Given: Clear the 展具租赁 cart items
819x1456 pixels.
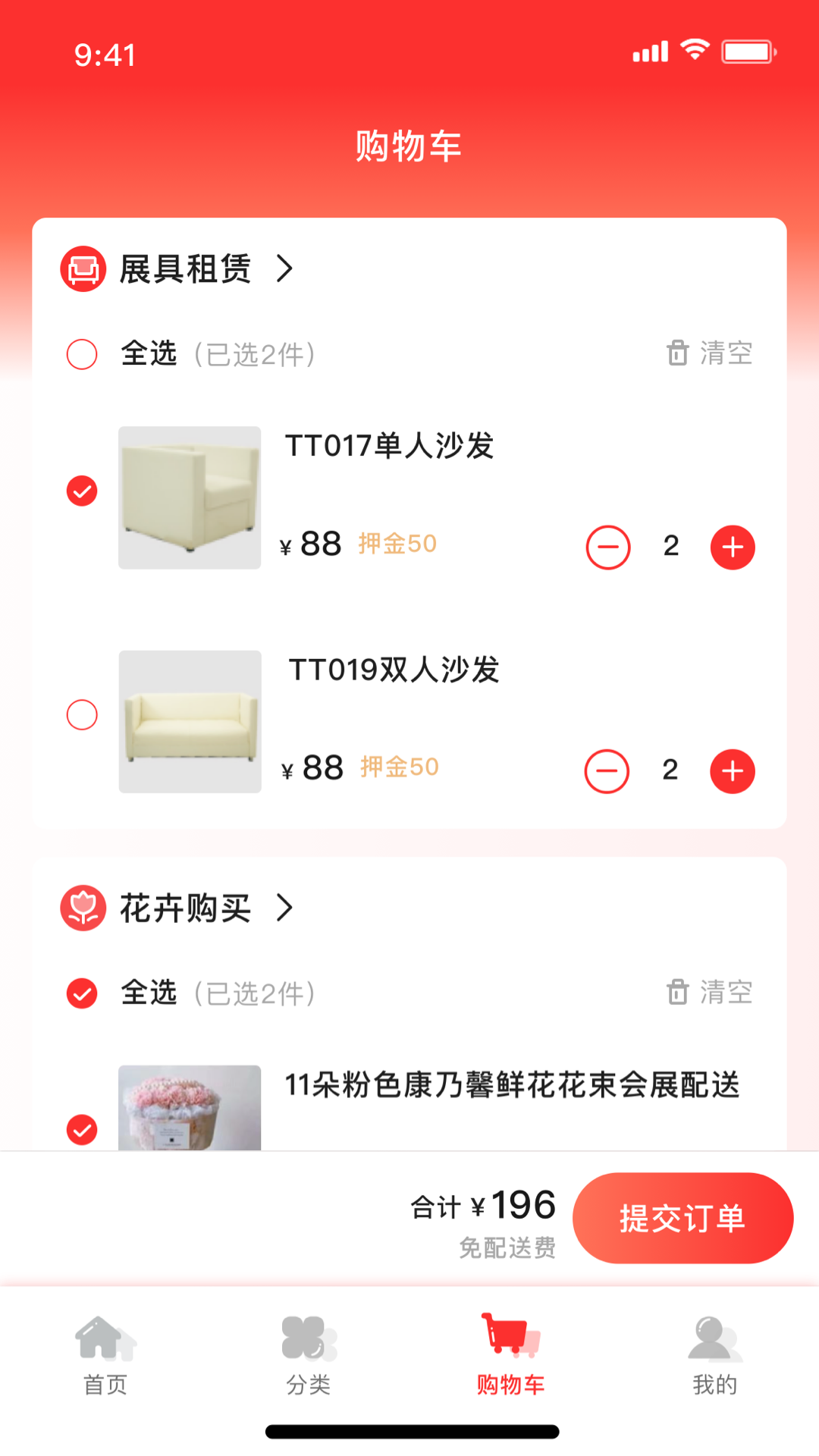Looking at the screenshot, I should [710, 353].
